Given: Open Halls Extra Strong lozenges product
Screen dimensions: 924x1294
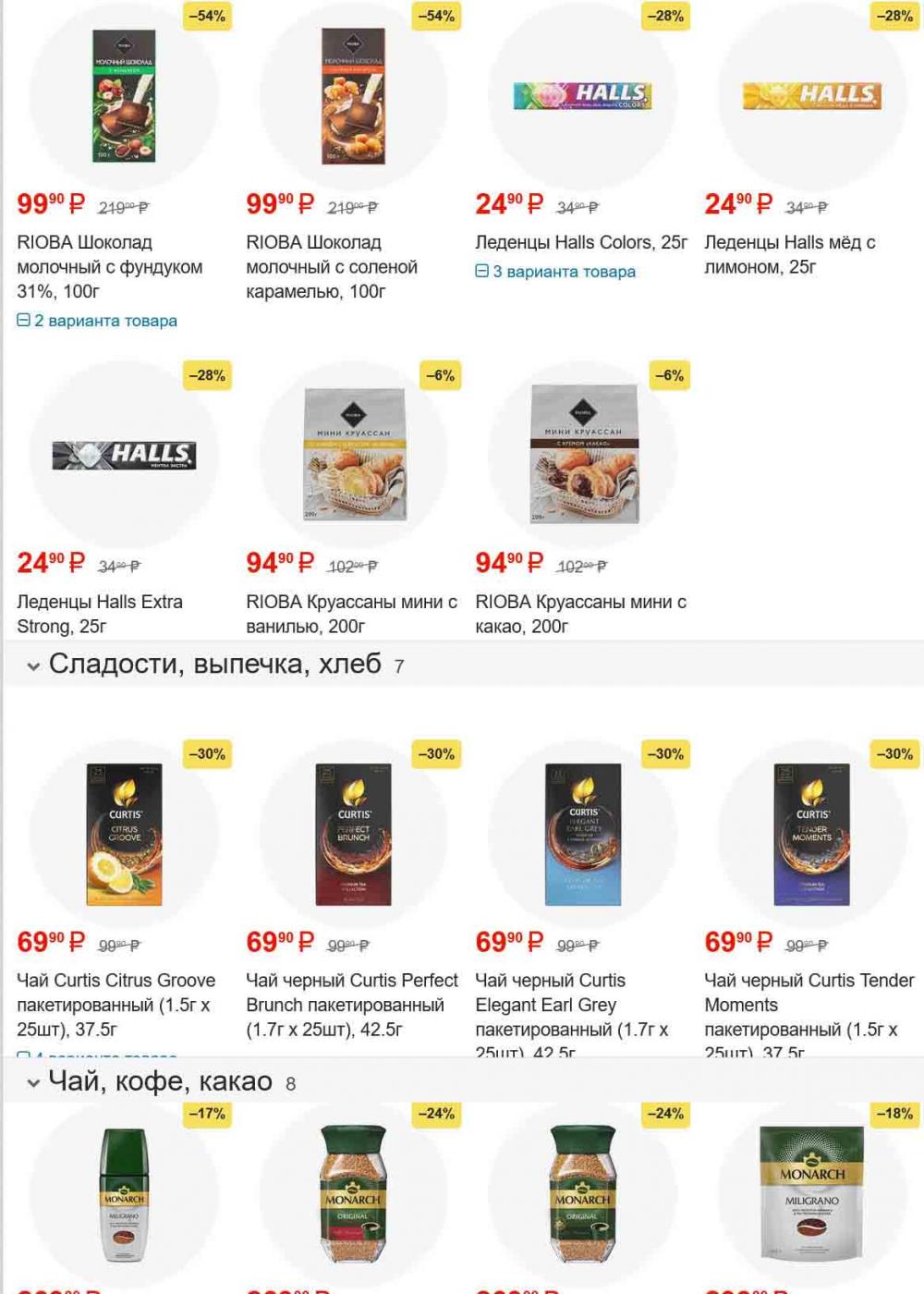Looking at the screenshot, I should tap(124, 455).
